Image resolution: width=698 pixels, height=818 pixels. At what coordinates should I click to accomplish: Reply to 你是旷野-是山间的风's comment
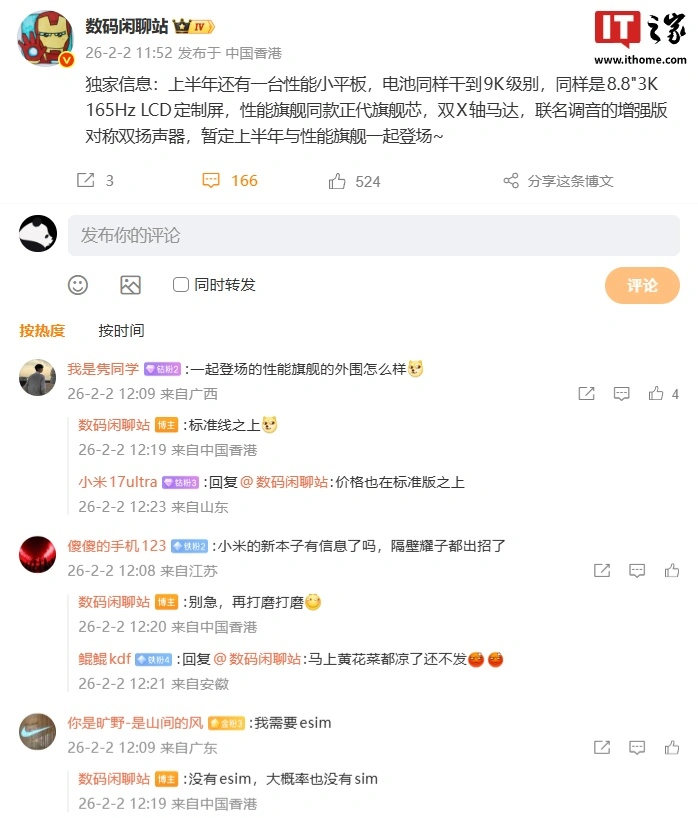637,748
